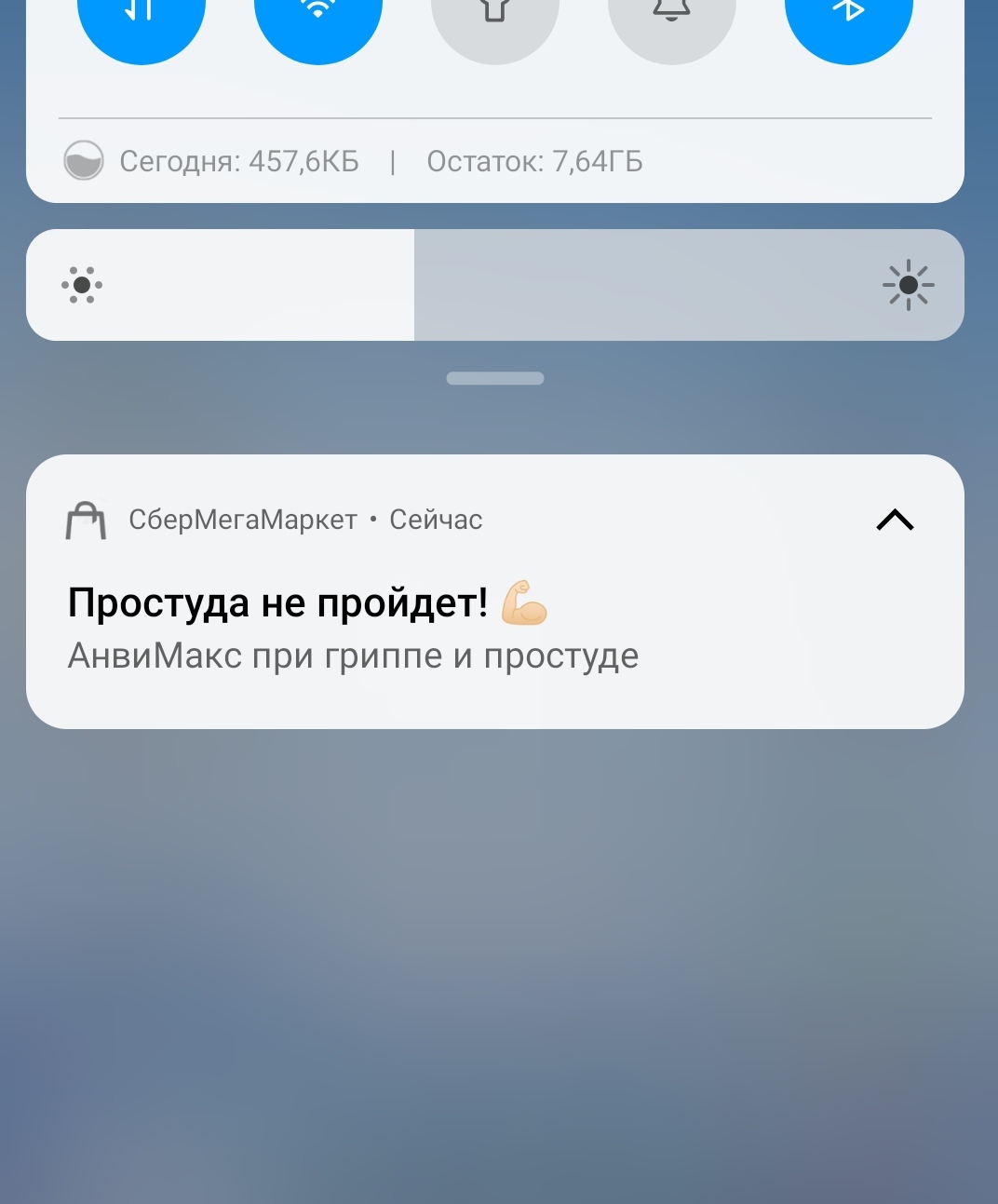Toggle mobile data quick setting
The width and height of the screenshot is (998, 1204).
[141, 19]
